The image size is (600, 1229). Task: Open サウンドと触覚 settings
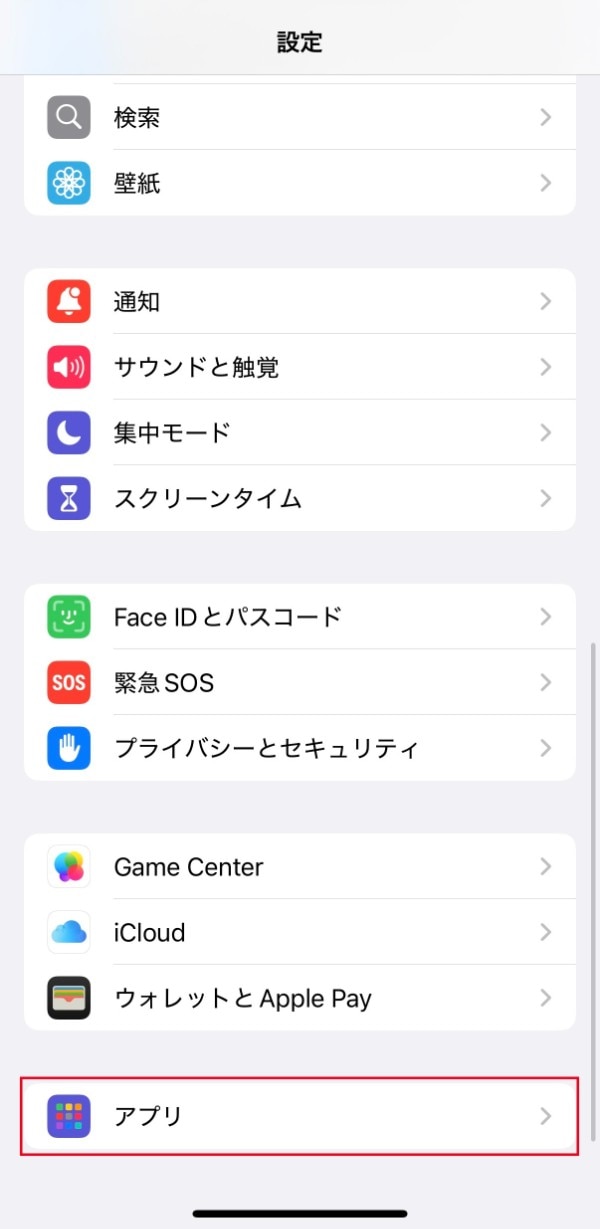coord(300,367)
